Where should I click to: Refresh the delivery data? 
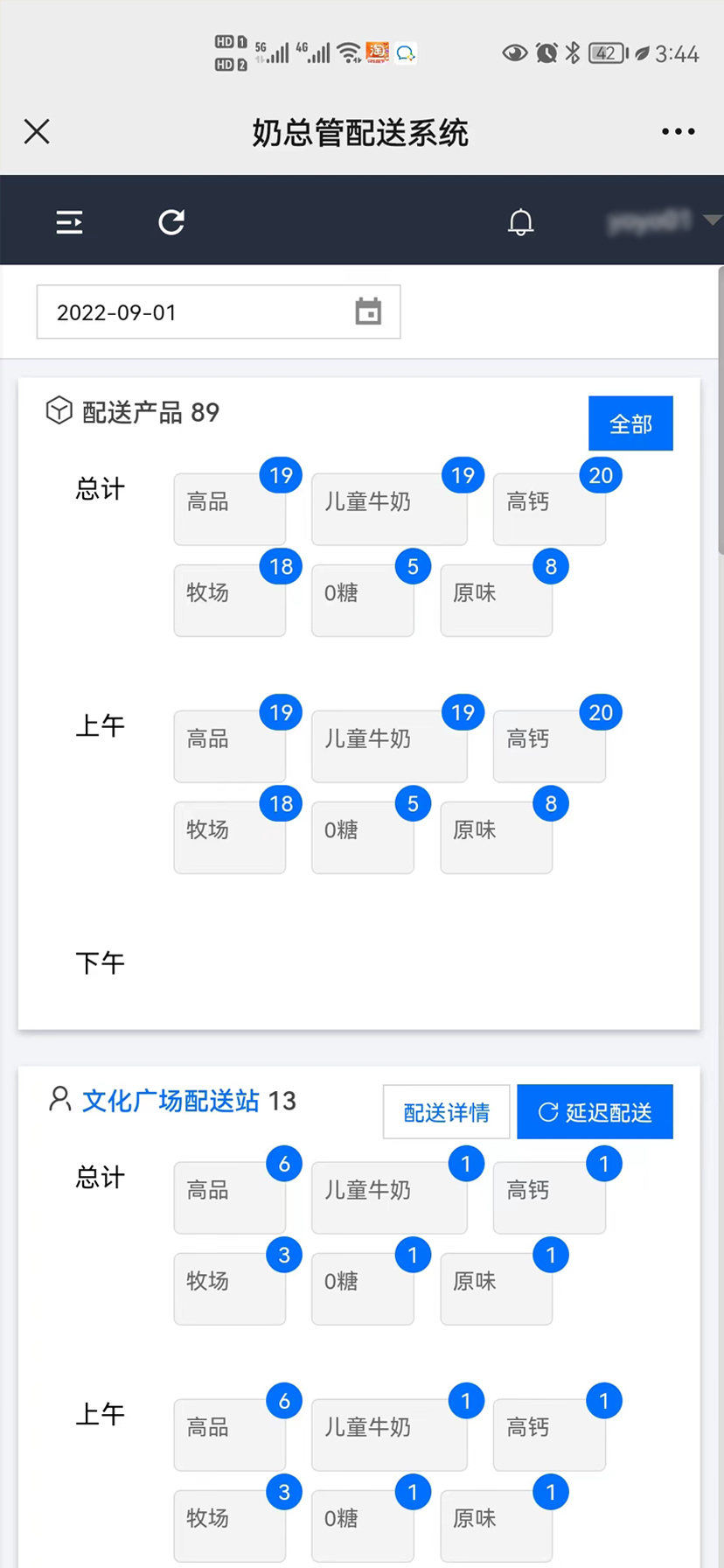click(171, 222)
